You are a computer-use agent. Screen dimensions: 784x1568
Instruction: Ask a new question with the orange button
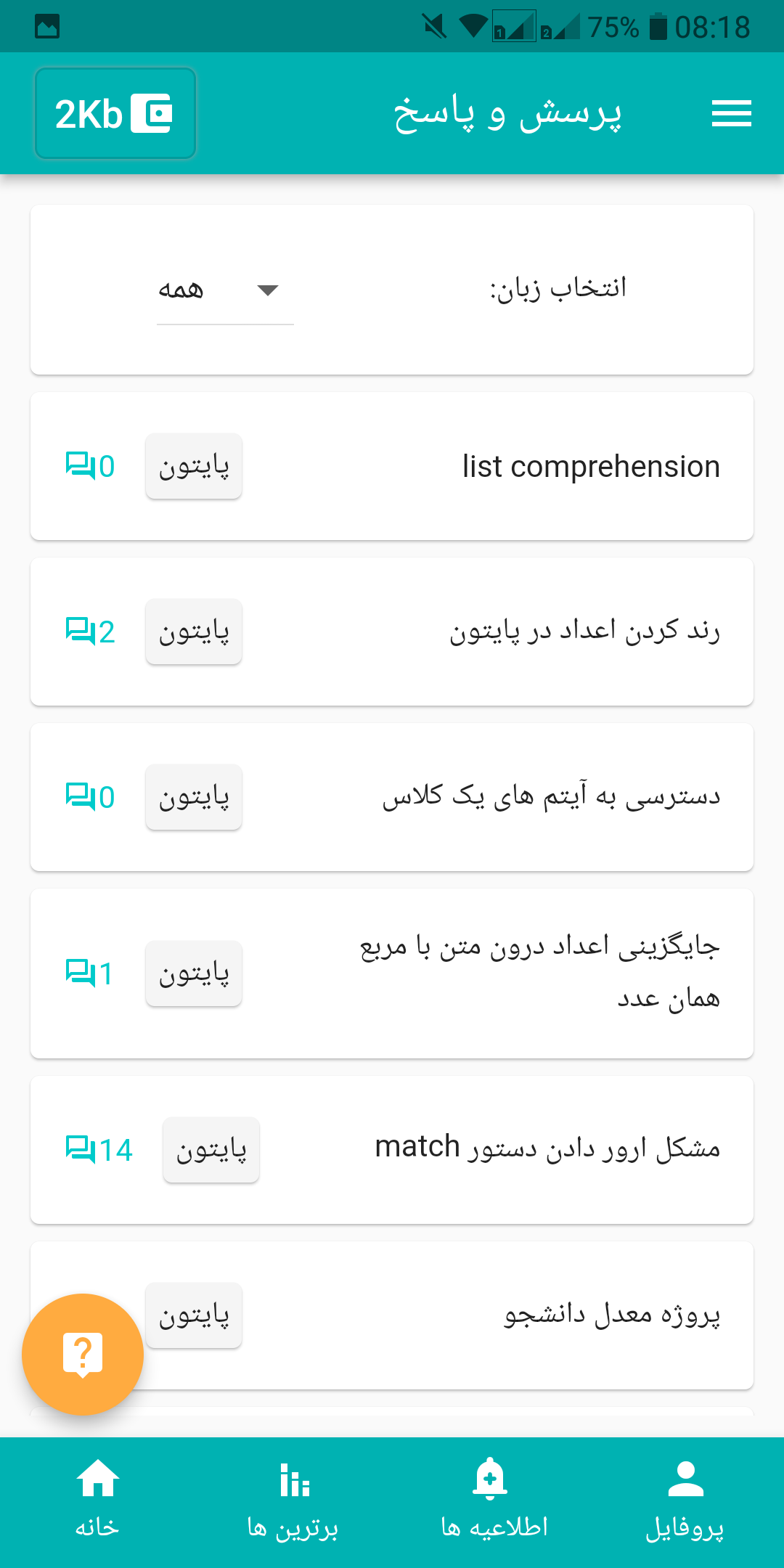coord(83,1354)
